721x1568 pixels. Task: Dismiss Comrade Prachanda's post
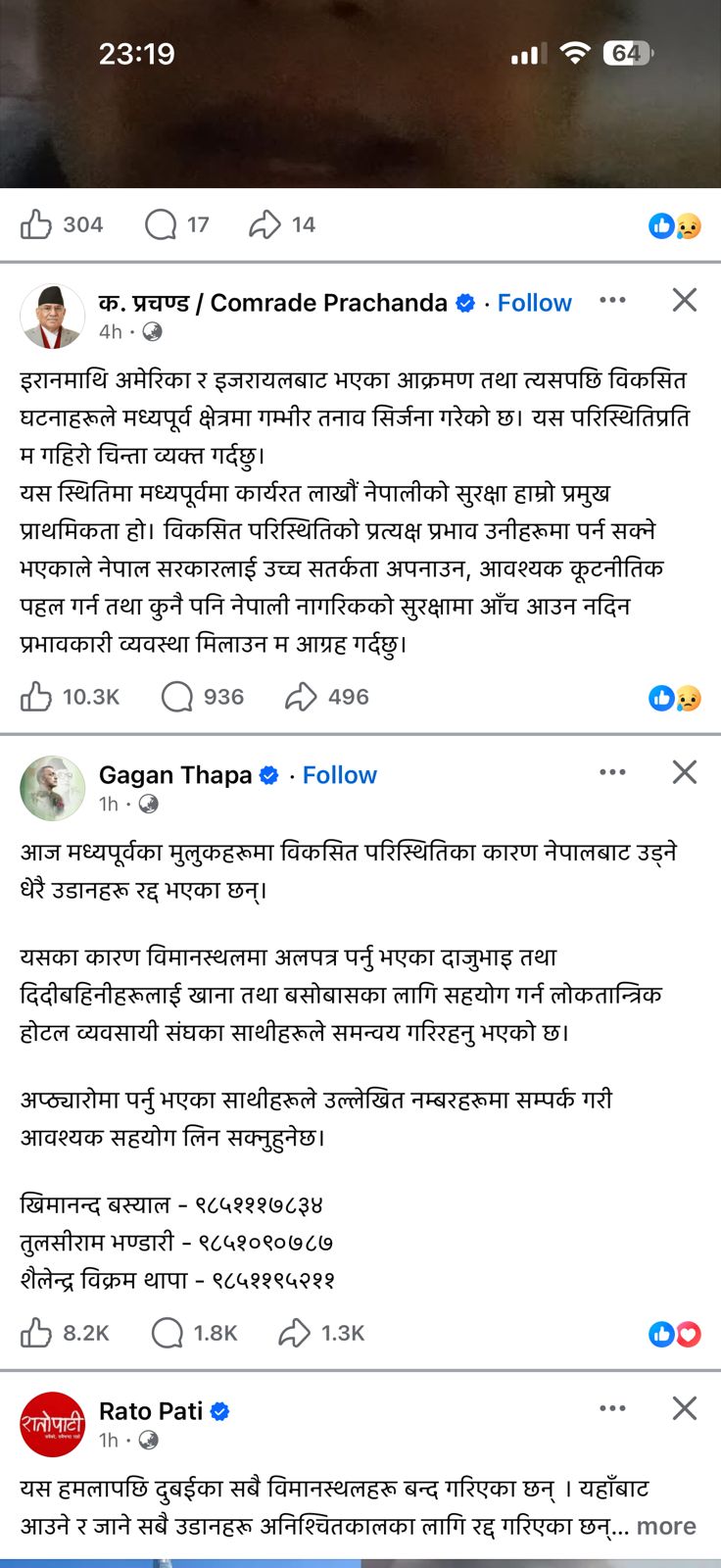685,300
